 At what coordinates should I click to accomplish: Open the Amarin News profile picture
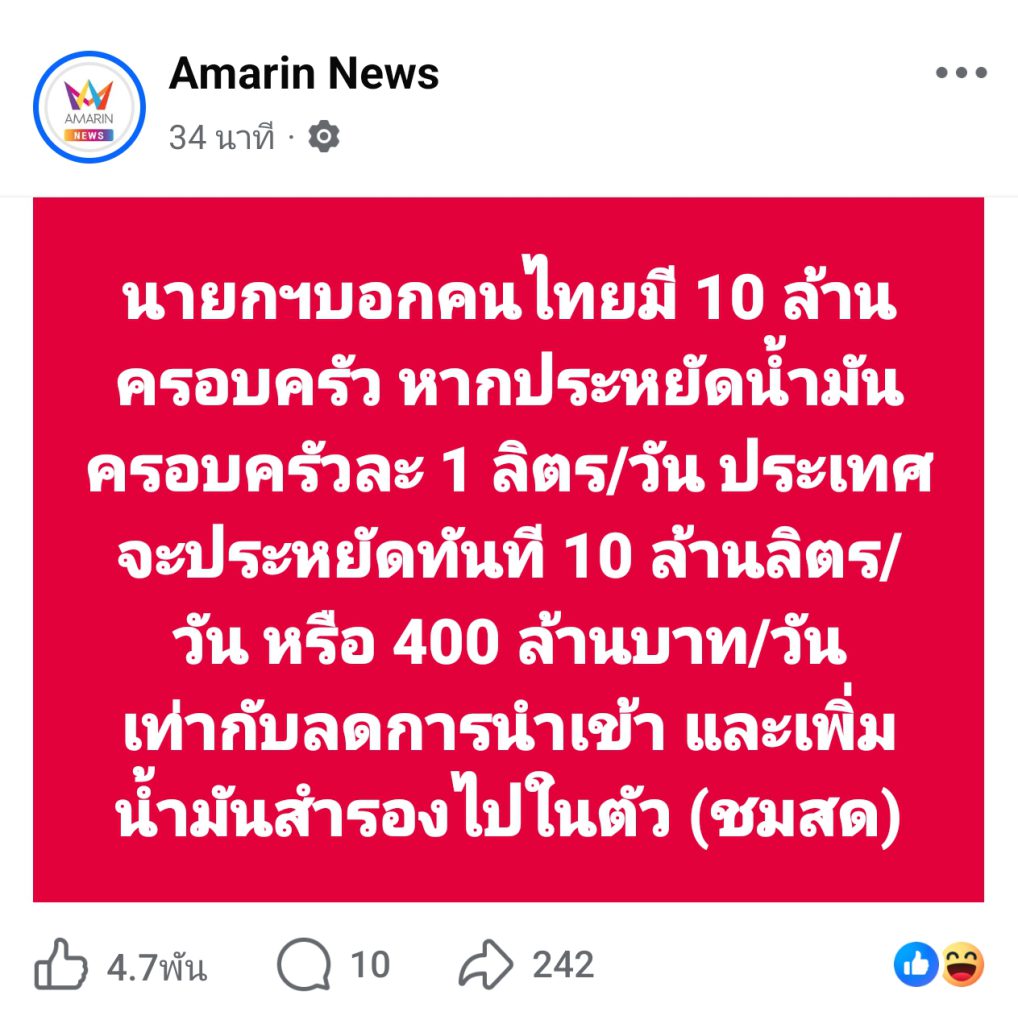pyautogui.click(x=89, y=107)
